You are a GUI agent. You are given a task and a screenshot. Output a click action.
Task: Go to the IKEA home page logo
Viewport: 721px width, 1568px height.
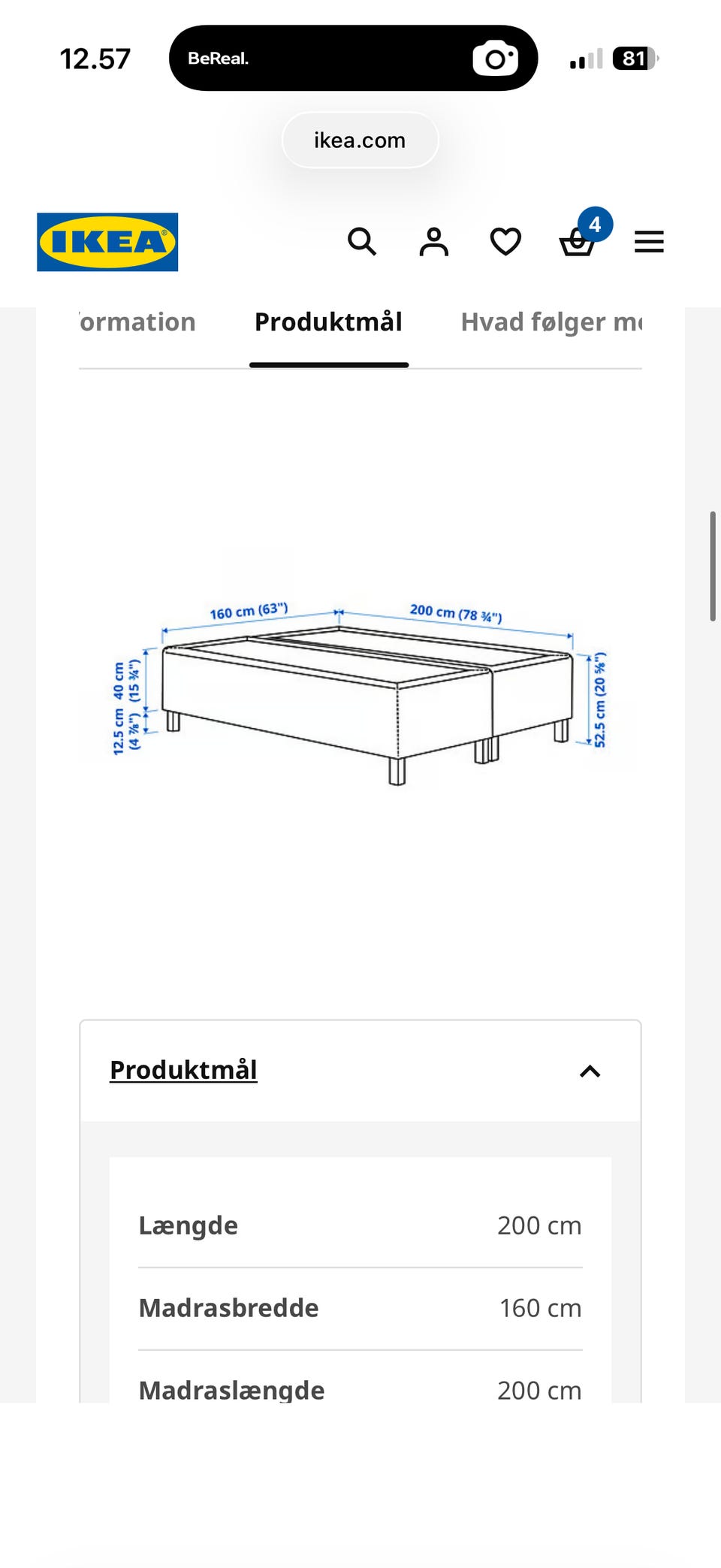107,242
